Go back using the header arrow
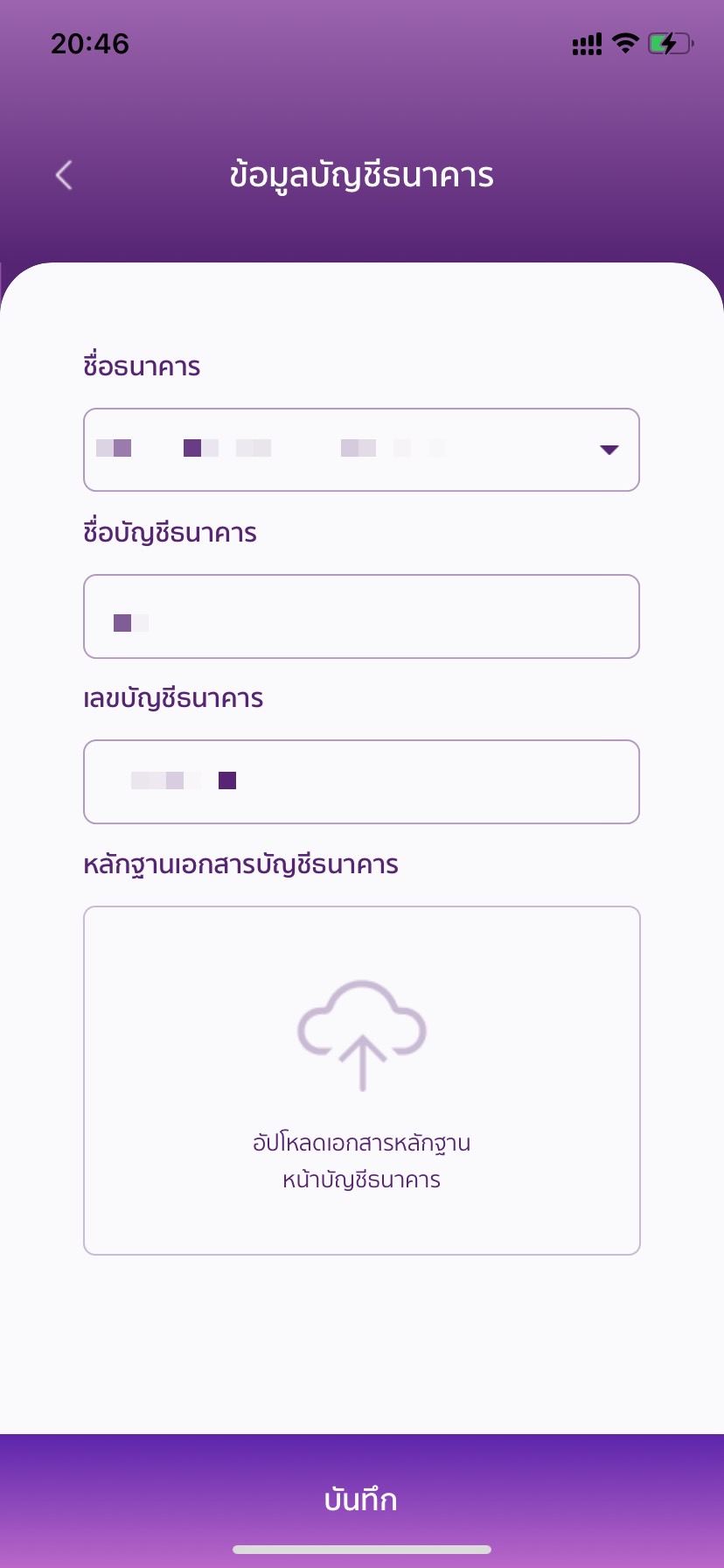The height and width of the screenshot is (1568, 724). point(64,175)
